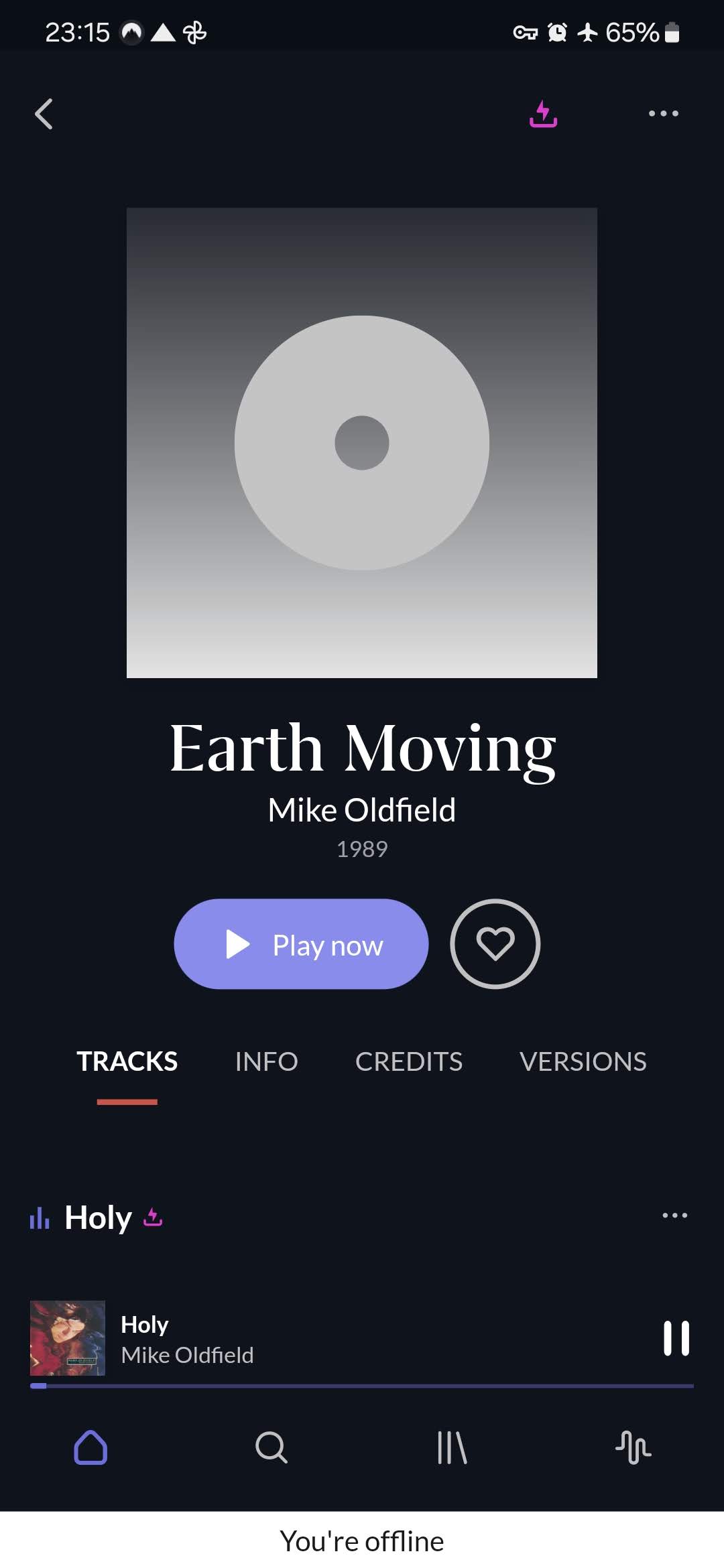Favorite Earth Moving with the heart button
Screen dimensions: 724x1568
coord(495,944)
